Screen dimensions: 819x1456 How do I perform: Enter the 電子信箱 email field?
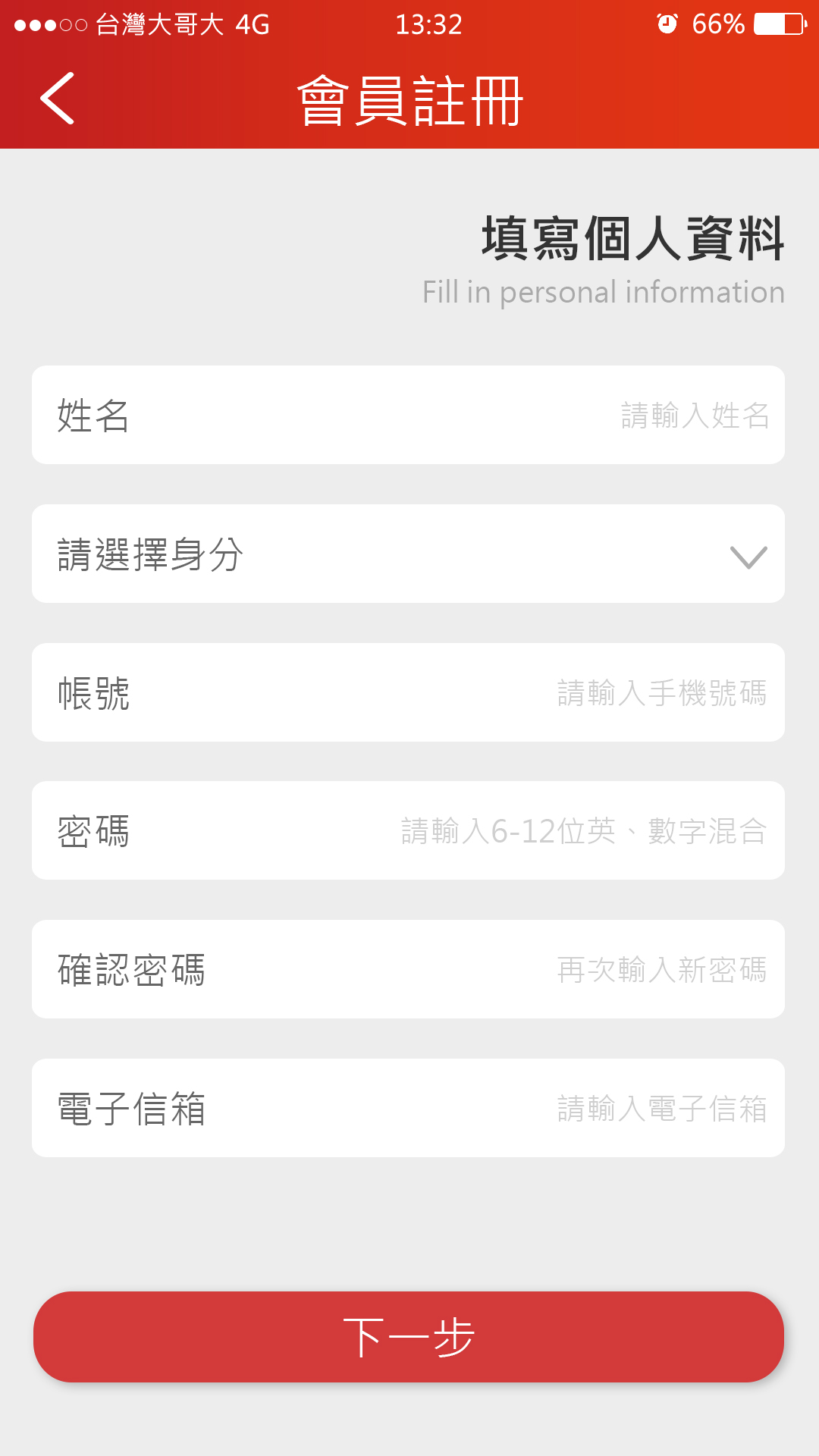click(x=408, y=1108)
